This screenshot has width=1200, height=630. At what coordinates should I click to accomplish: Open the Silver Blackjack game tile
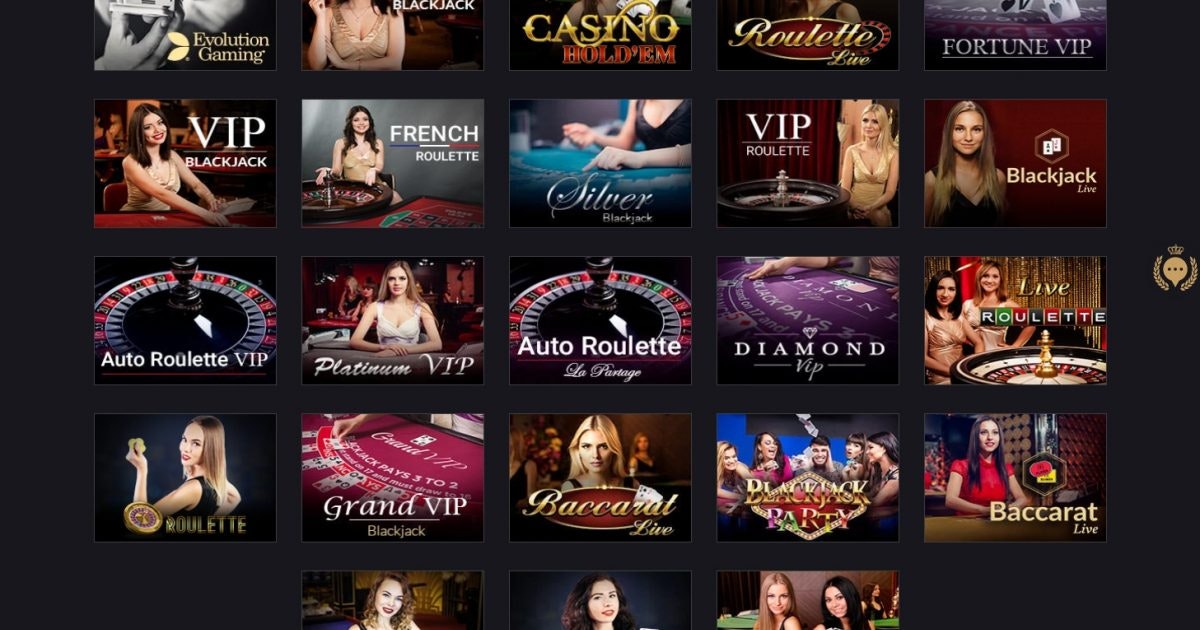600,163
